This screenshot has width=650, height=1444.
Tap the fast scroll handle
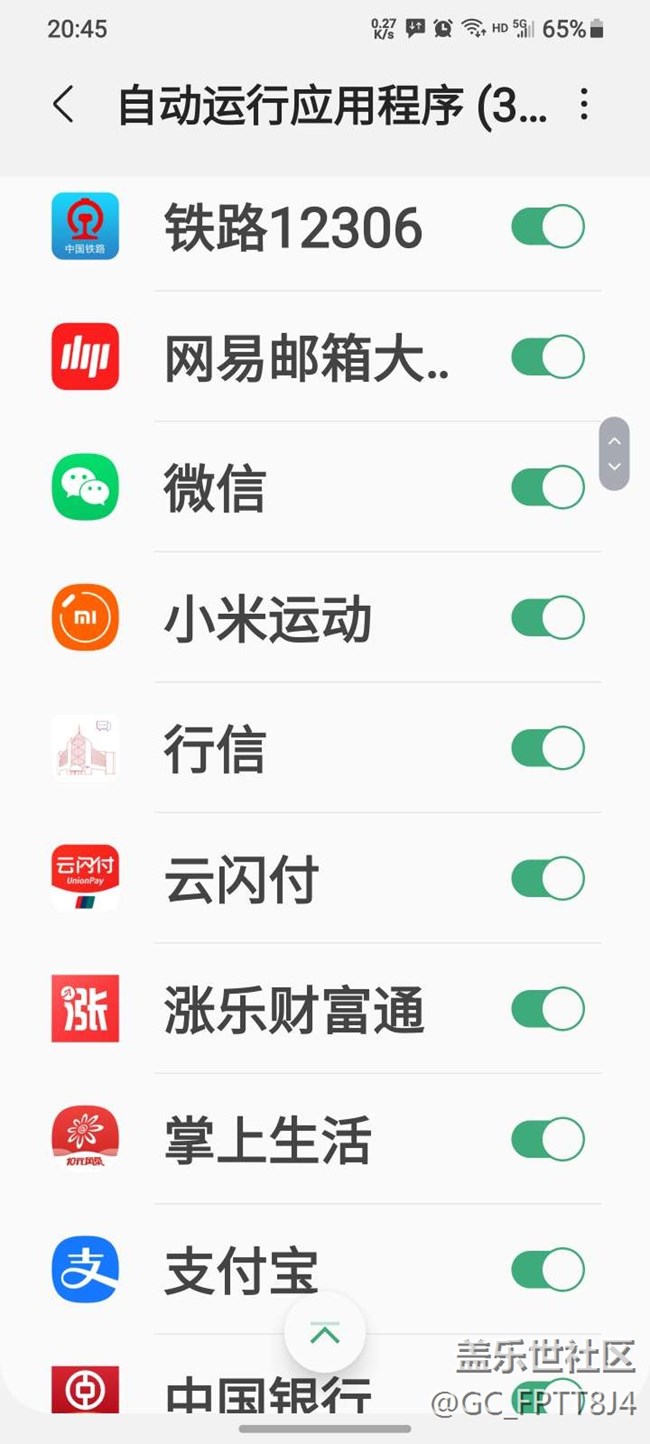(614, 453)
